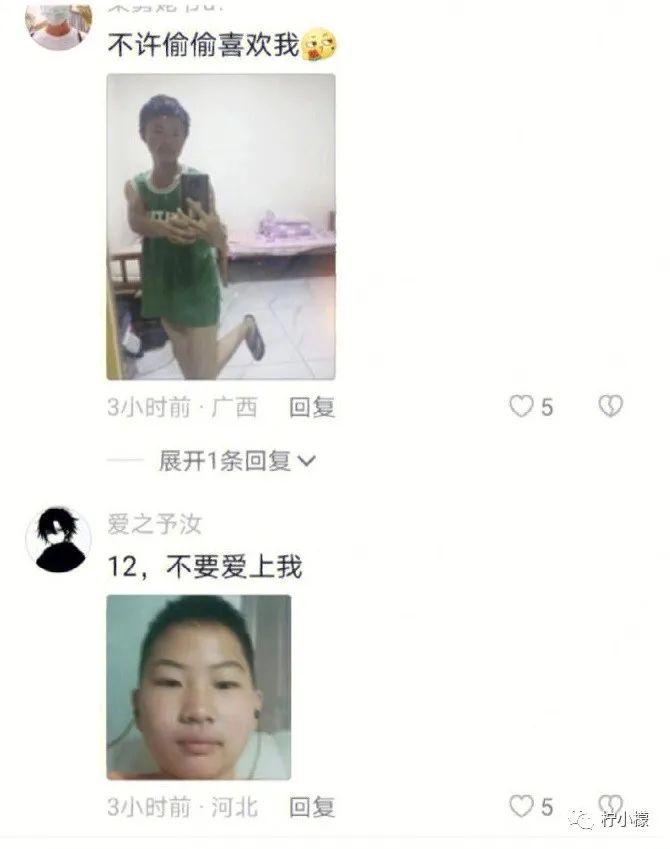This screenshot has width=670, height=849.
Task: Reply to the 广西 comment
Action: (311, 407)
